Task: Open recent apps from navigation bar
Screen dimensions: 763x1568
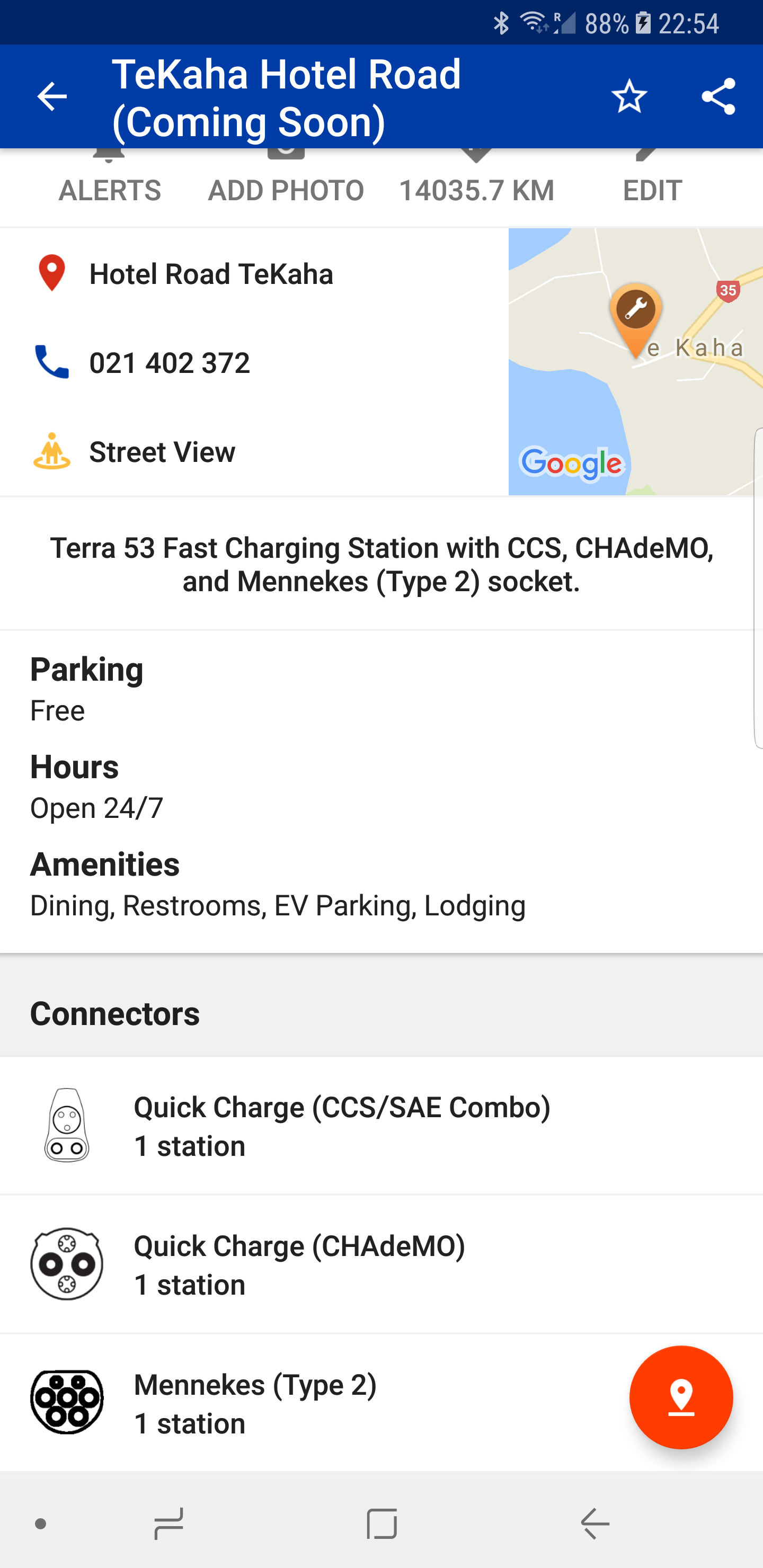Action: (168, 1524)
